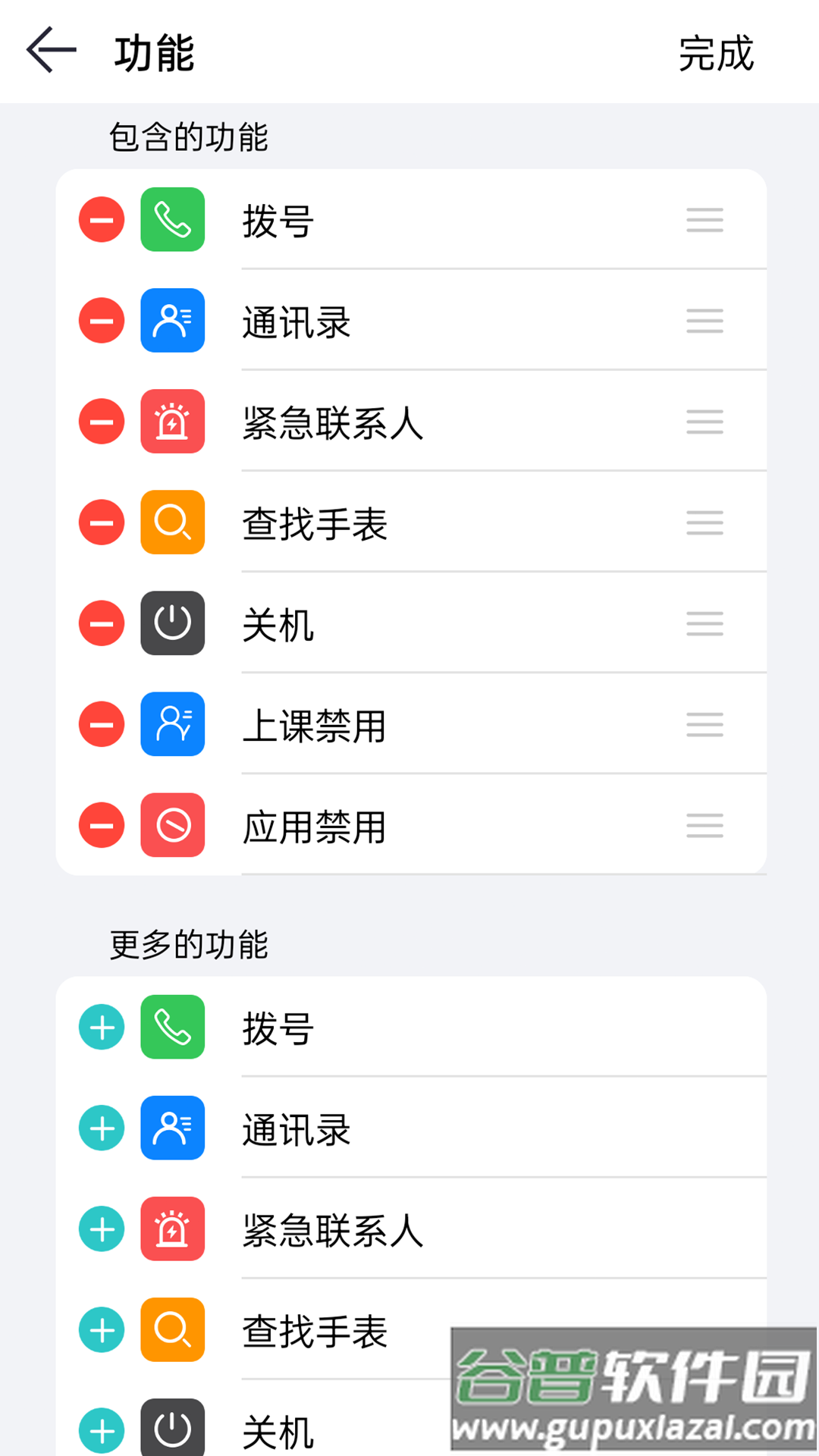Tap the reorder handle beside 应用禁用
This screenshot has height=1456, width=819.
(704, 825)
